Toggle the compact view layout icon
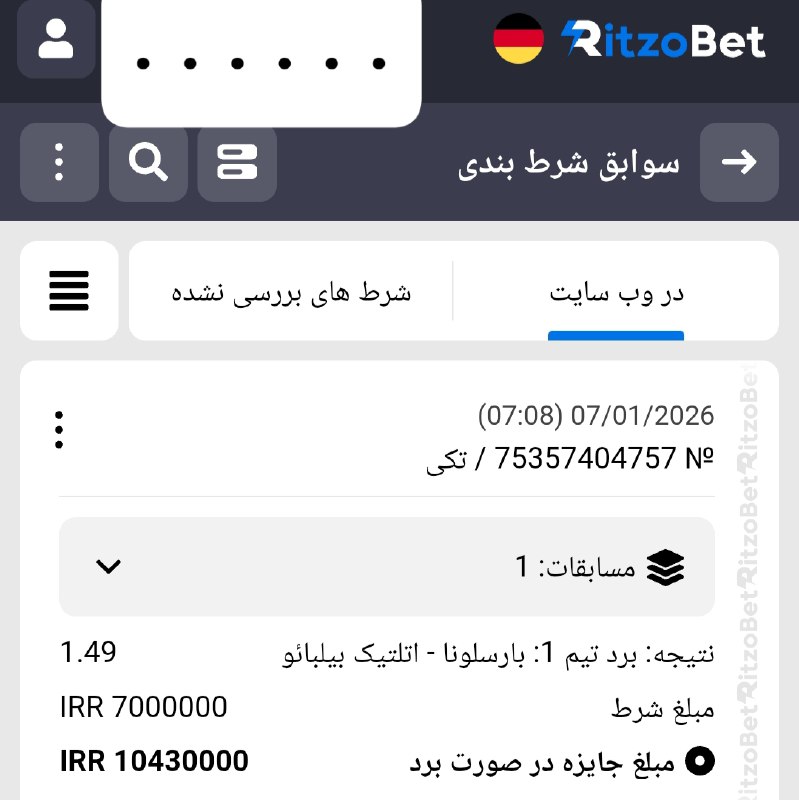The height and width of the screenshot is (800, 799). coord(237,162)
